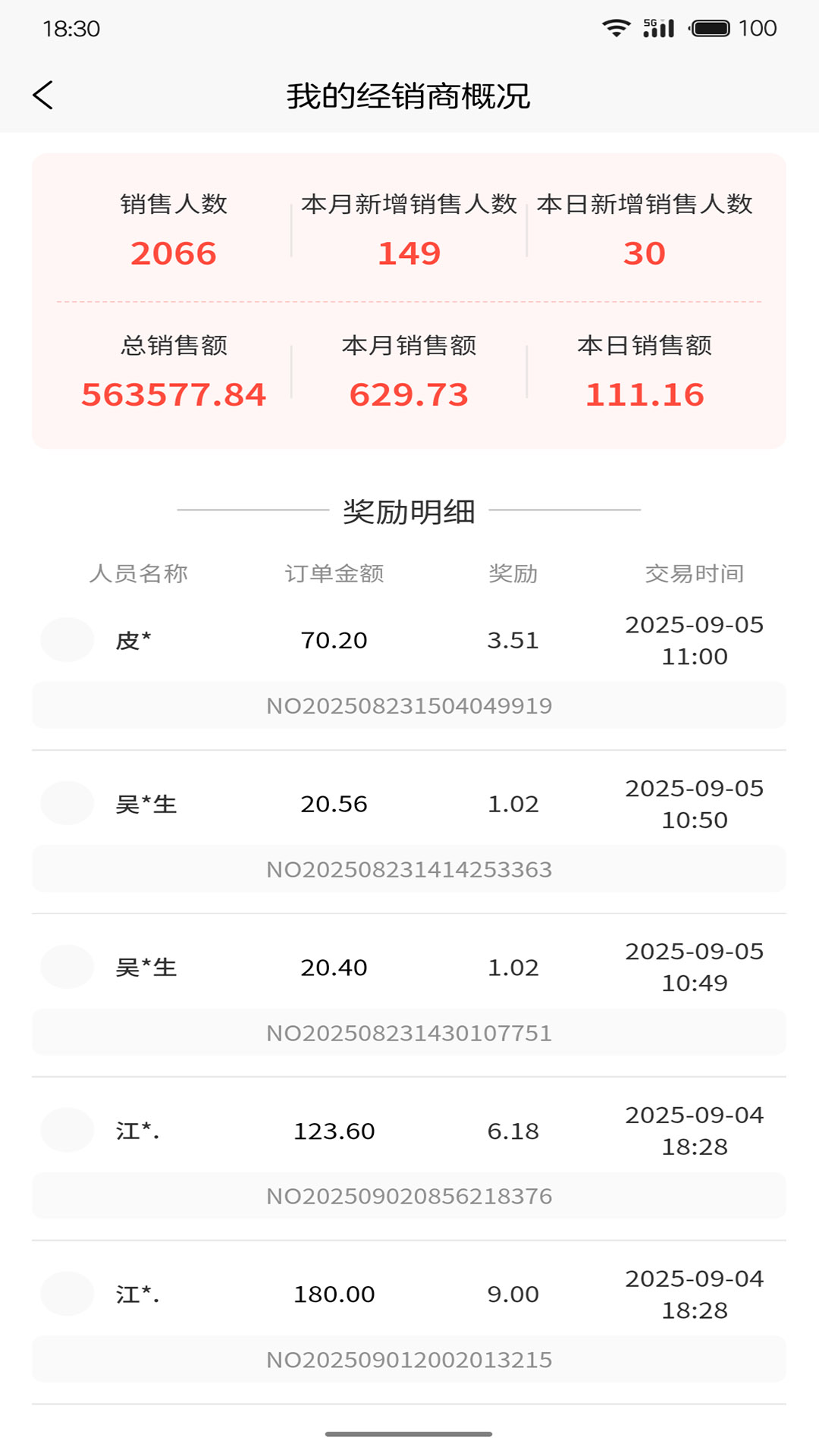Click the back arrow to return
The height and width of the screenshot is (1456, 819).
point(43,96)
